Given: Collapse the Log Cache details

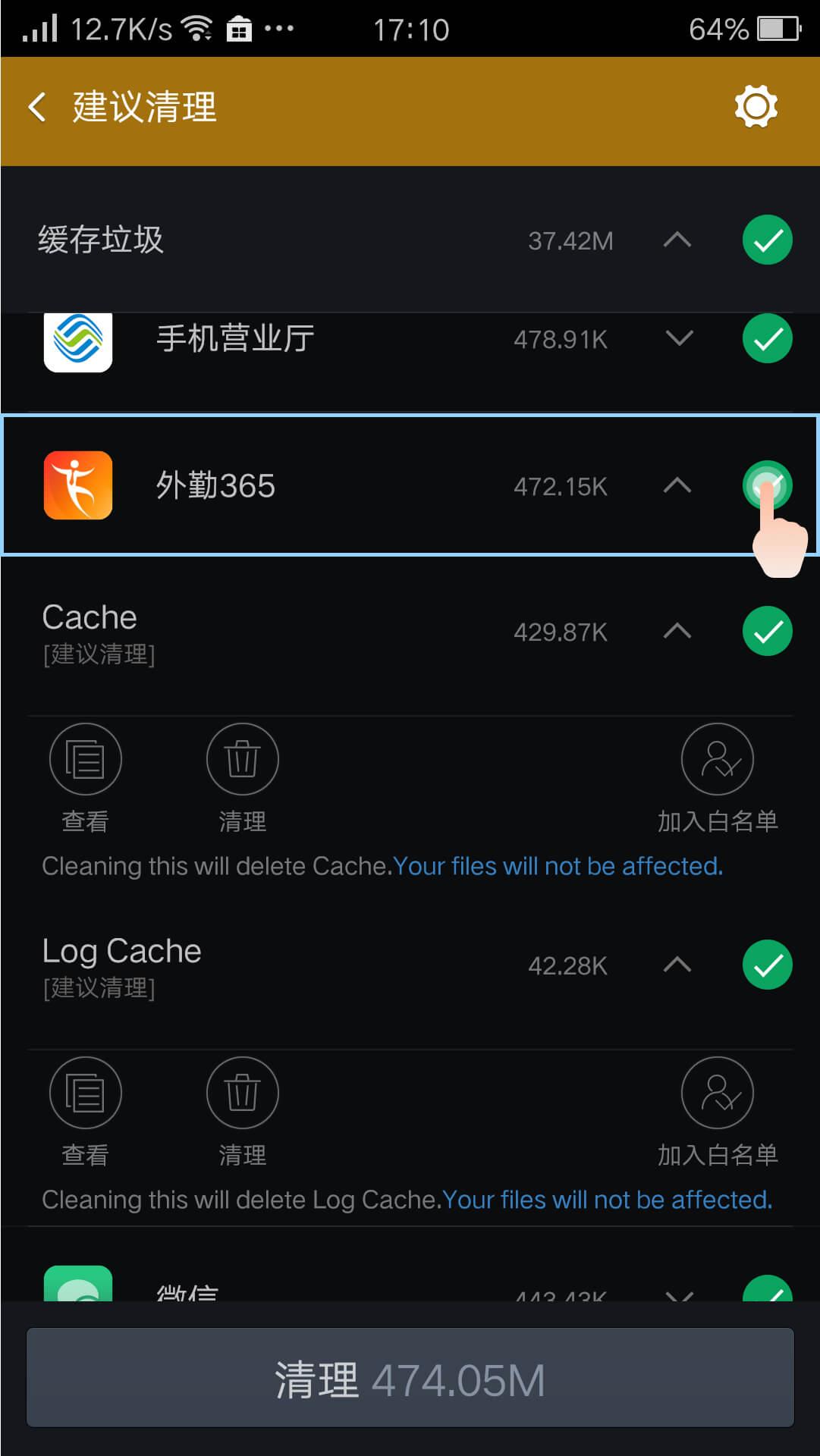Looking at the screenshot, I should [x=677, y=965].
